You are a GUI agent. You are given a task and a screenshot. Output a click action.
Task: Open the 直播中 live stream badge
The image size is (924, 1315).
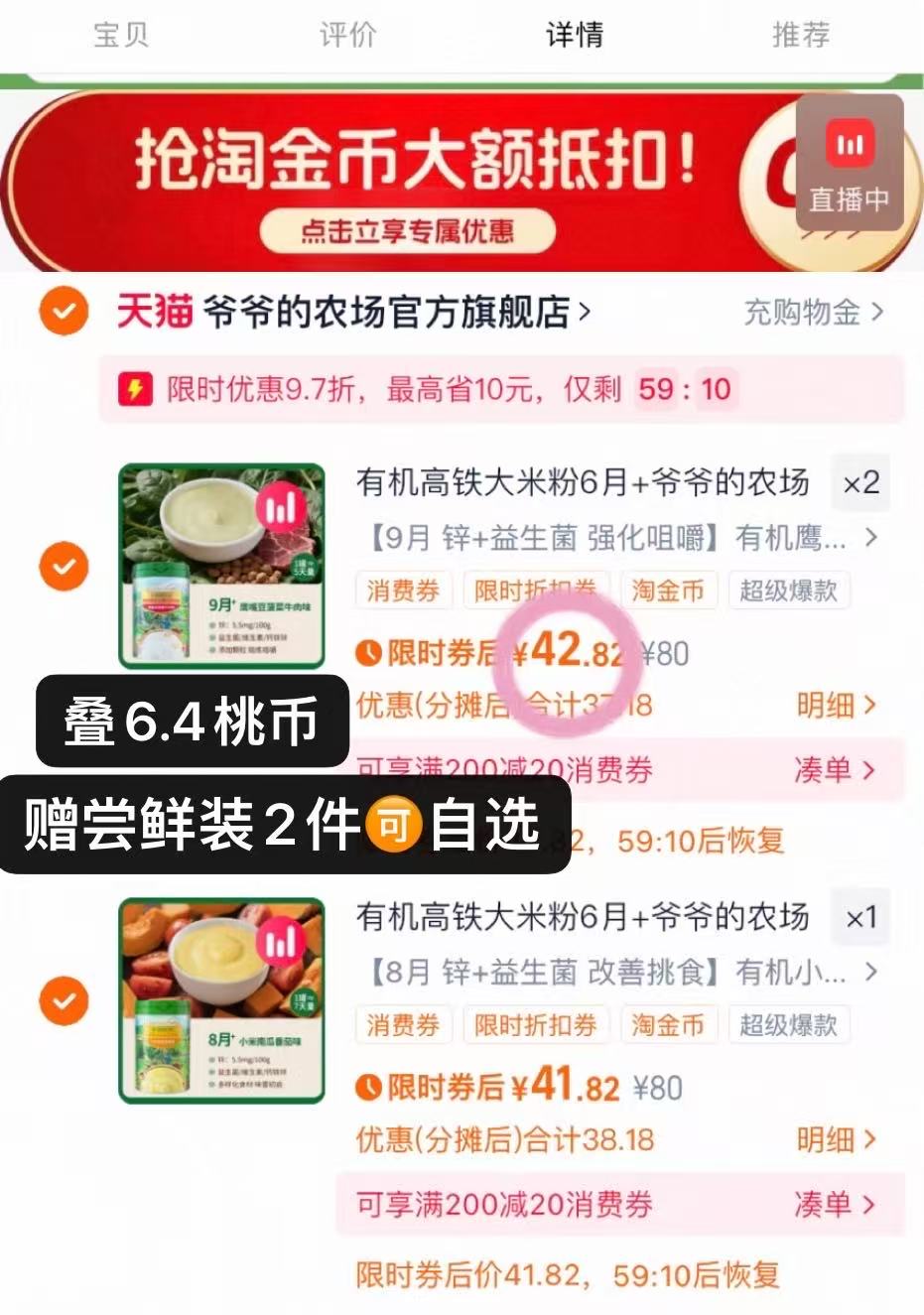click(x=850, y=167)
